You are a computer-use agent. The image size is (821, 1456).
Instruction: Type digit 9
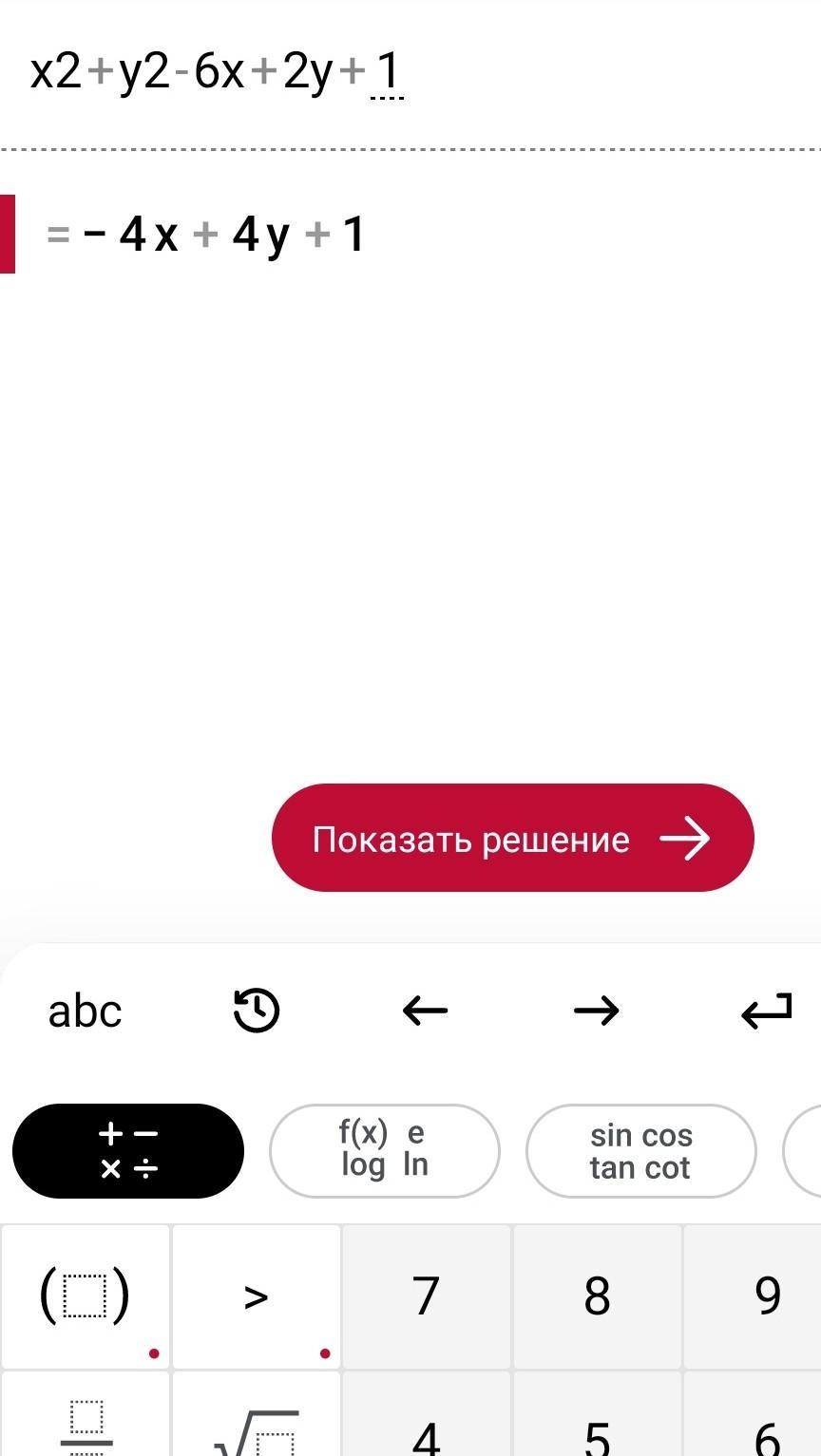click(x=767, y=1296)
